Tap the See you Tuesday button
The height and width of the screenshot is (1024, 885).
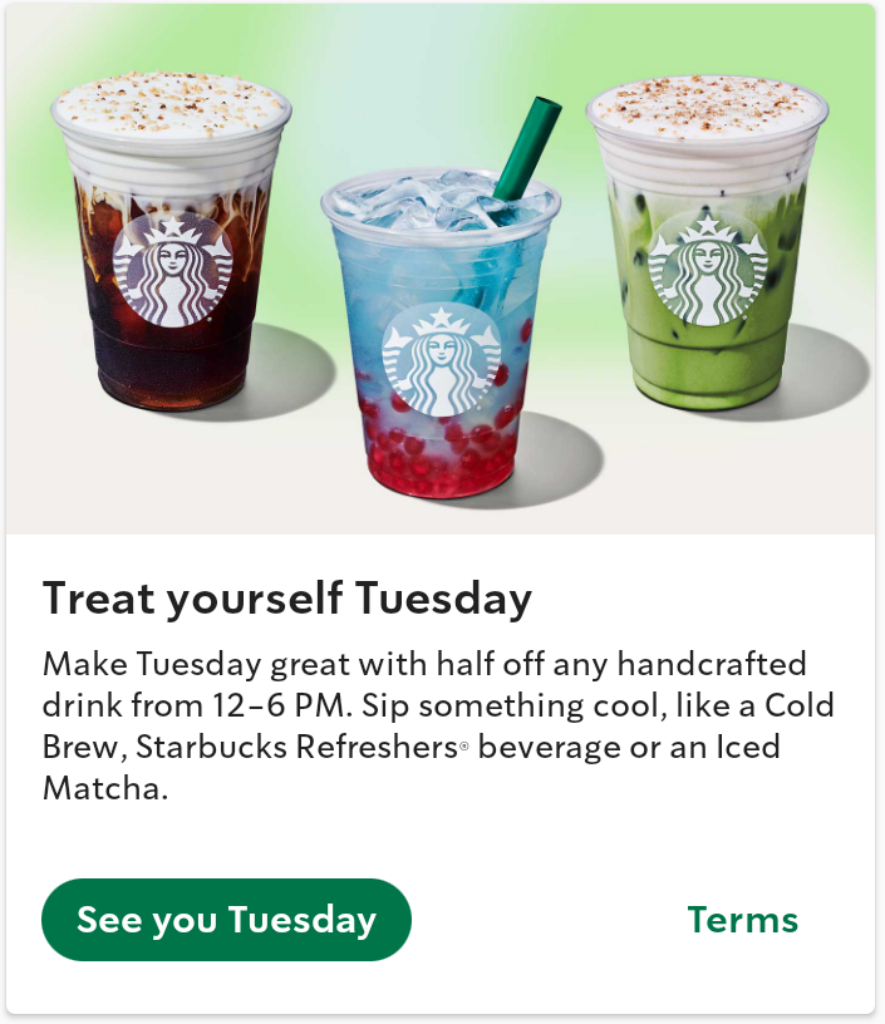tap(226, 920)
